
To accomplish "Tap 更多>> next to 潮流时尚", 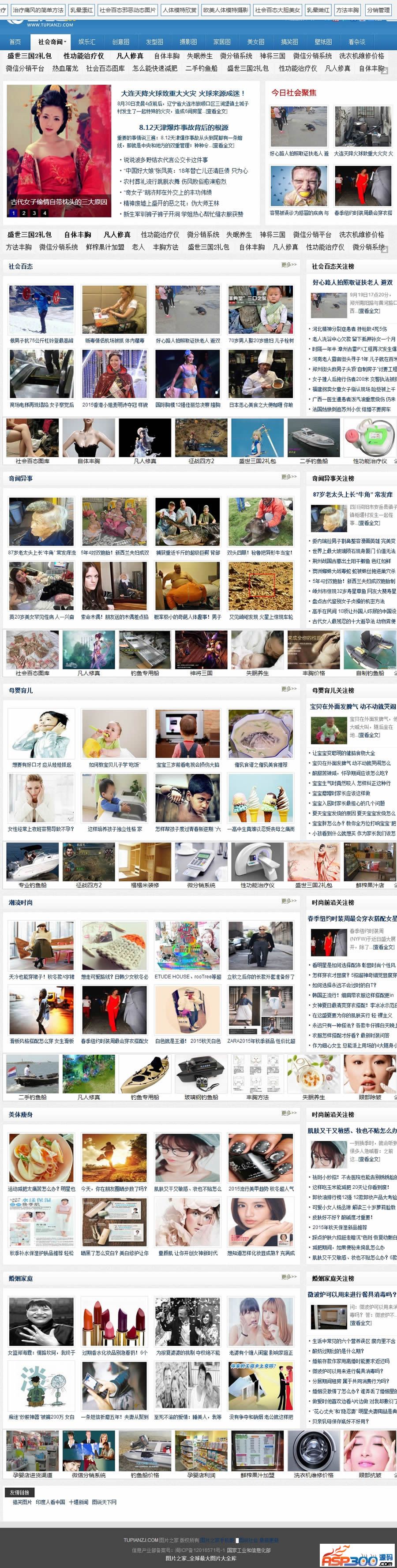I will point(288,900).
